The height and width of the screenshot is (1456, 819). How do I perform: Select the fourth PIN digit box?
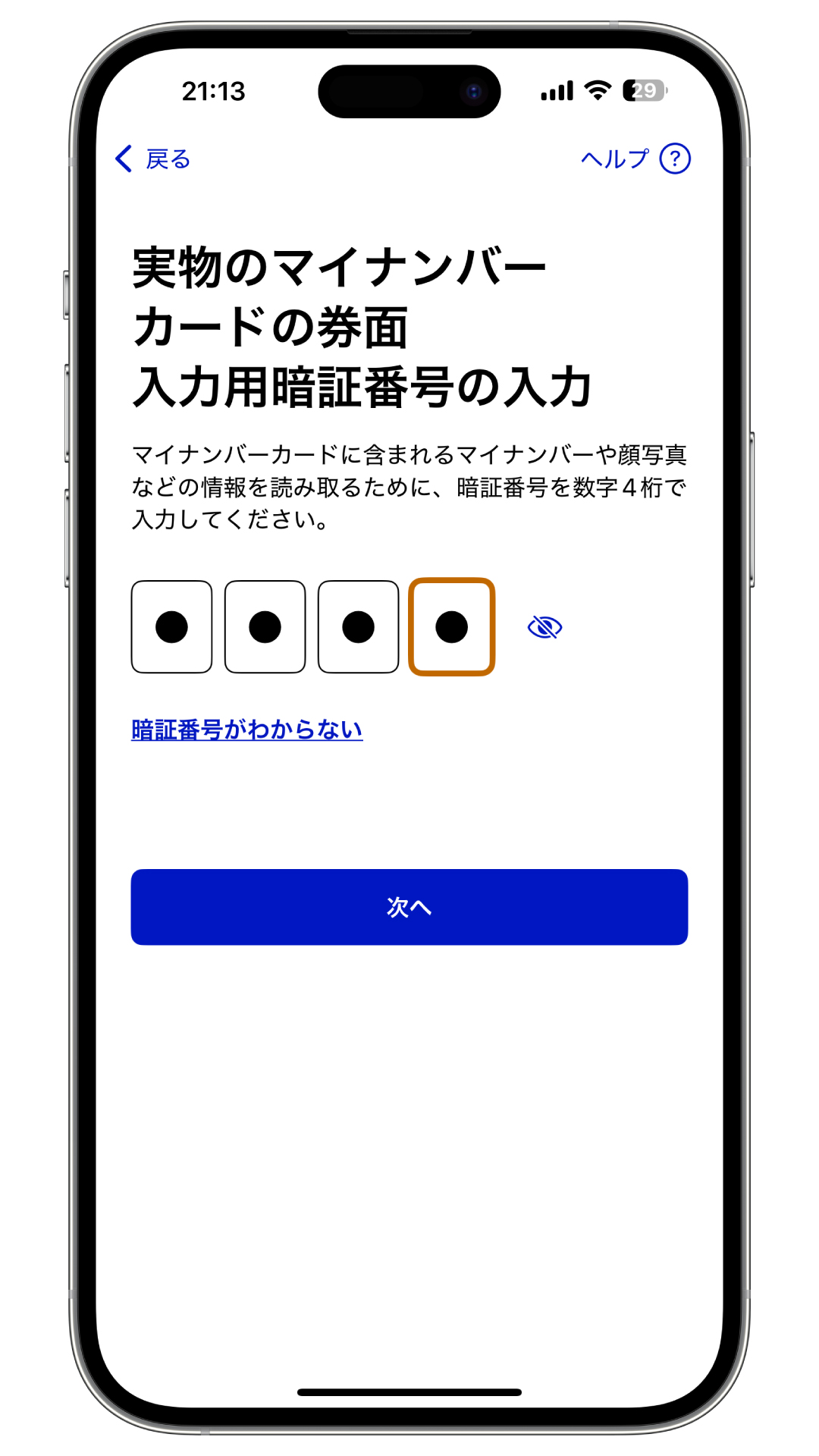[x=452, y=627]
